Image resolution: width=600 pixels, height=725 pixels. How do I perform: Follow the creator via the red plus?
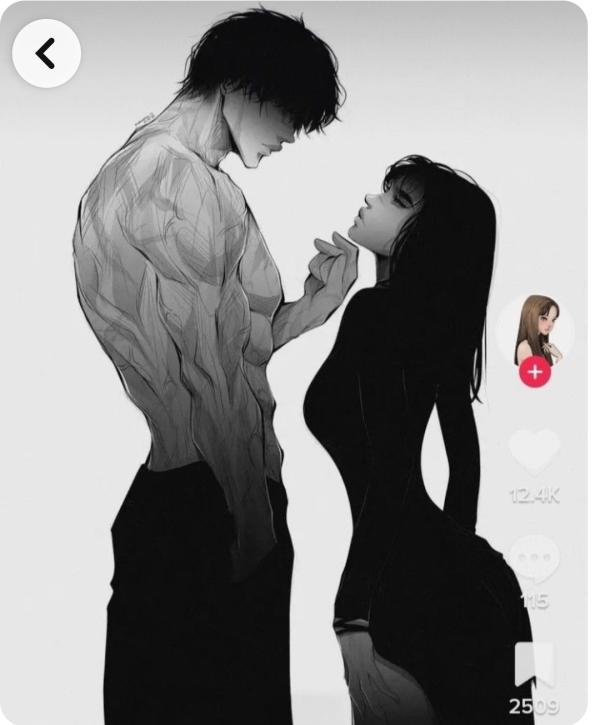click(535, 372)
